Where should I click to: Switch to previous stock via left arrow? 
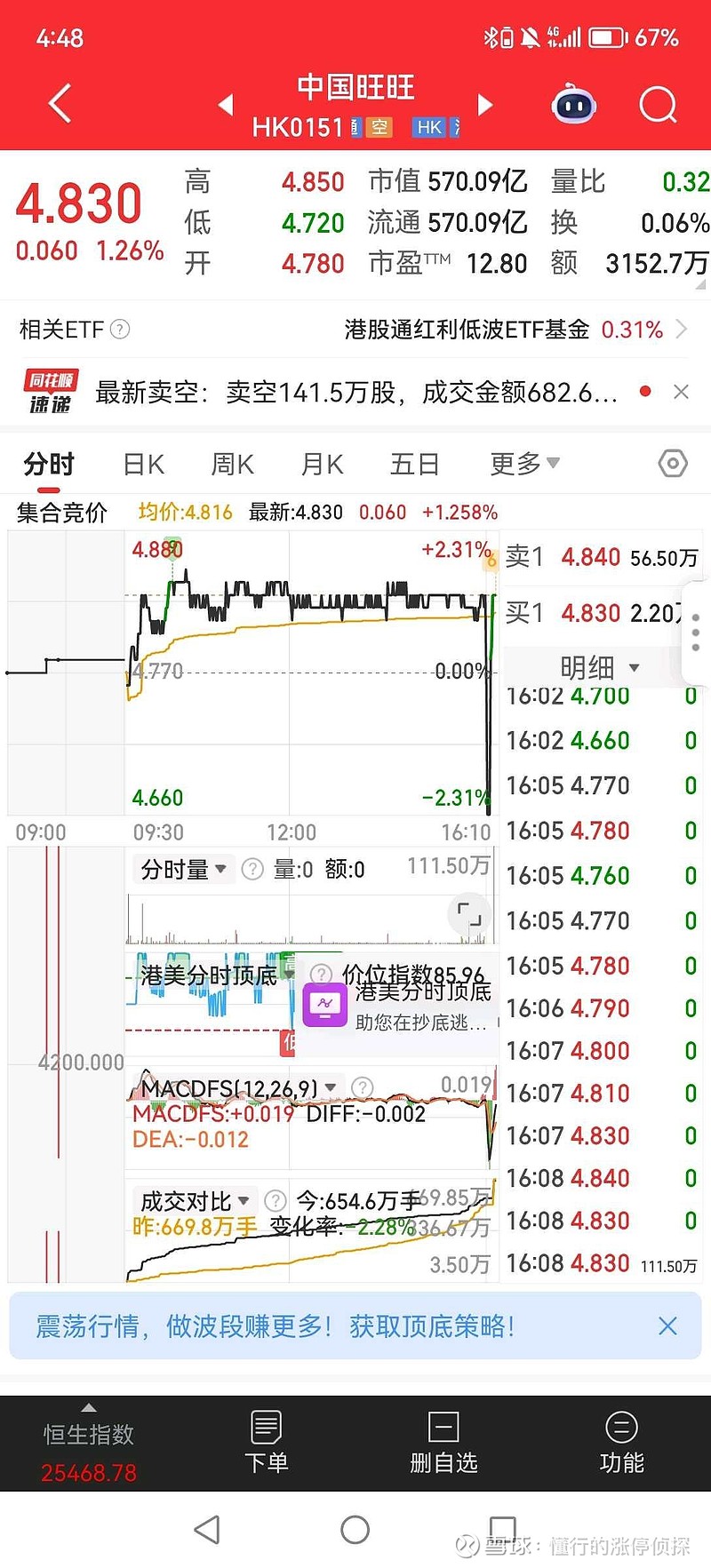(227, 104)
